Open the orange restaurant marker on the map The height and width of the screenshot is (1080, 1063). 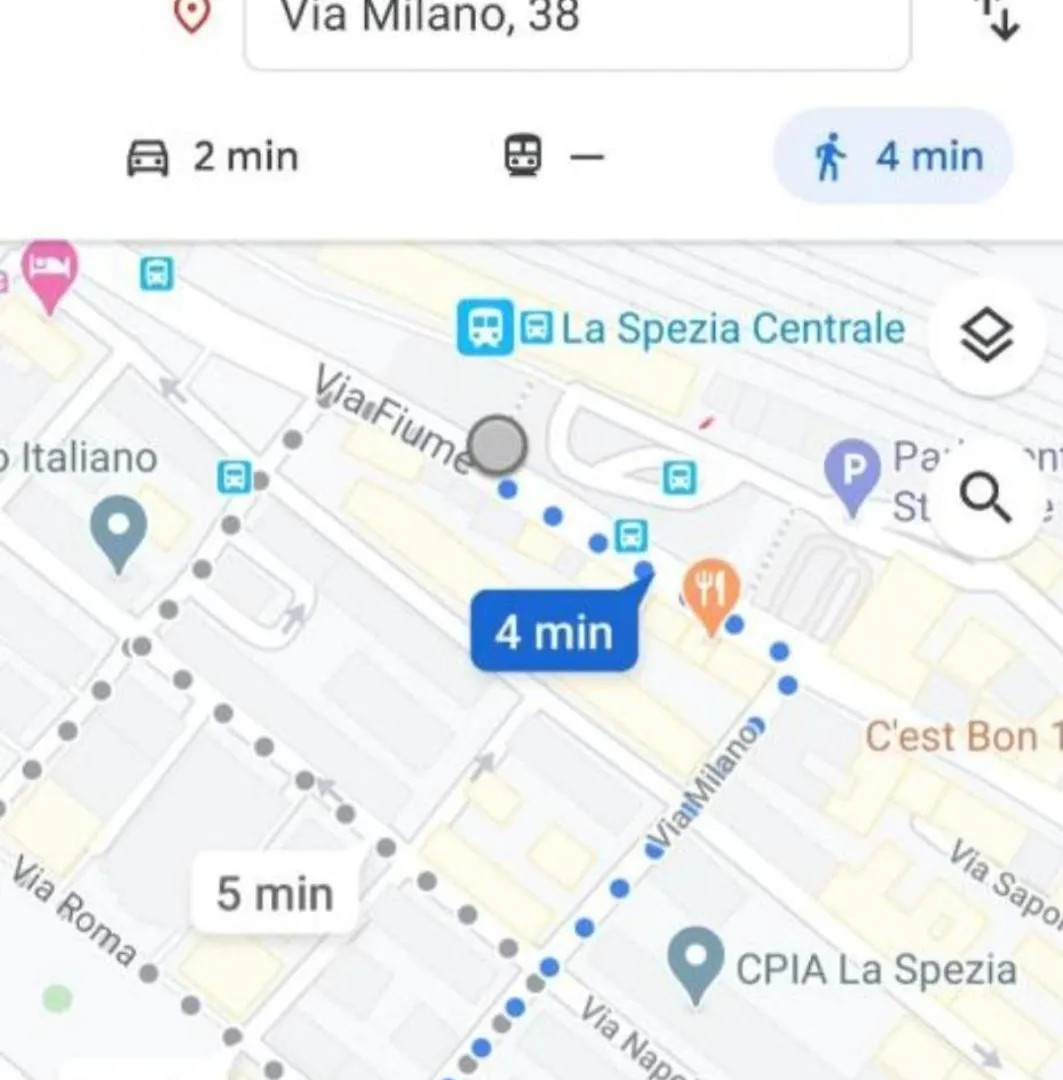pos(711,592)
